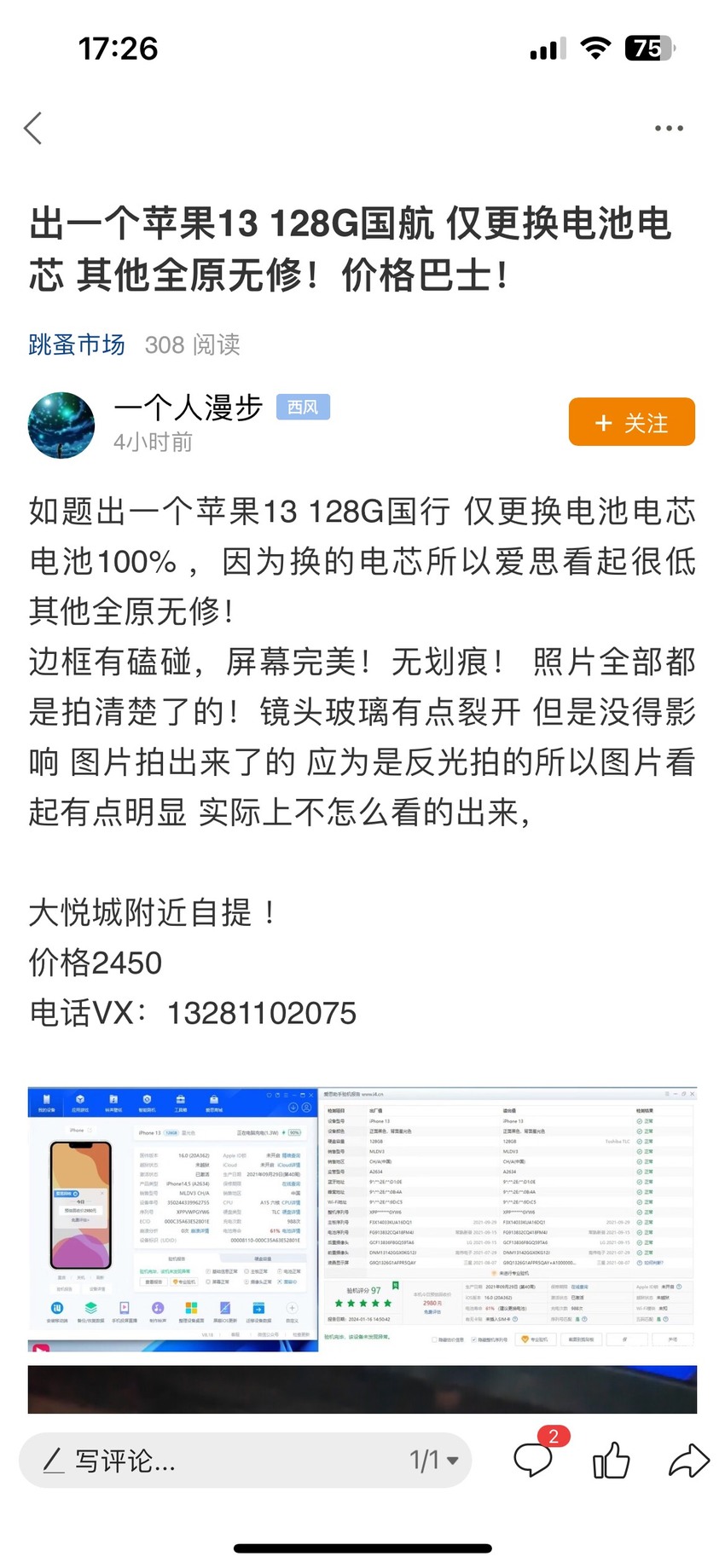Go back using the top-left arrow
This screenshot has width=725, height=1568.
coord(33,129)
